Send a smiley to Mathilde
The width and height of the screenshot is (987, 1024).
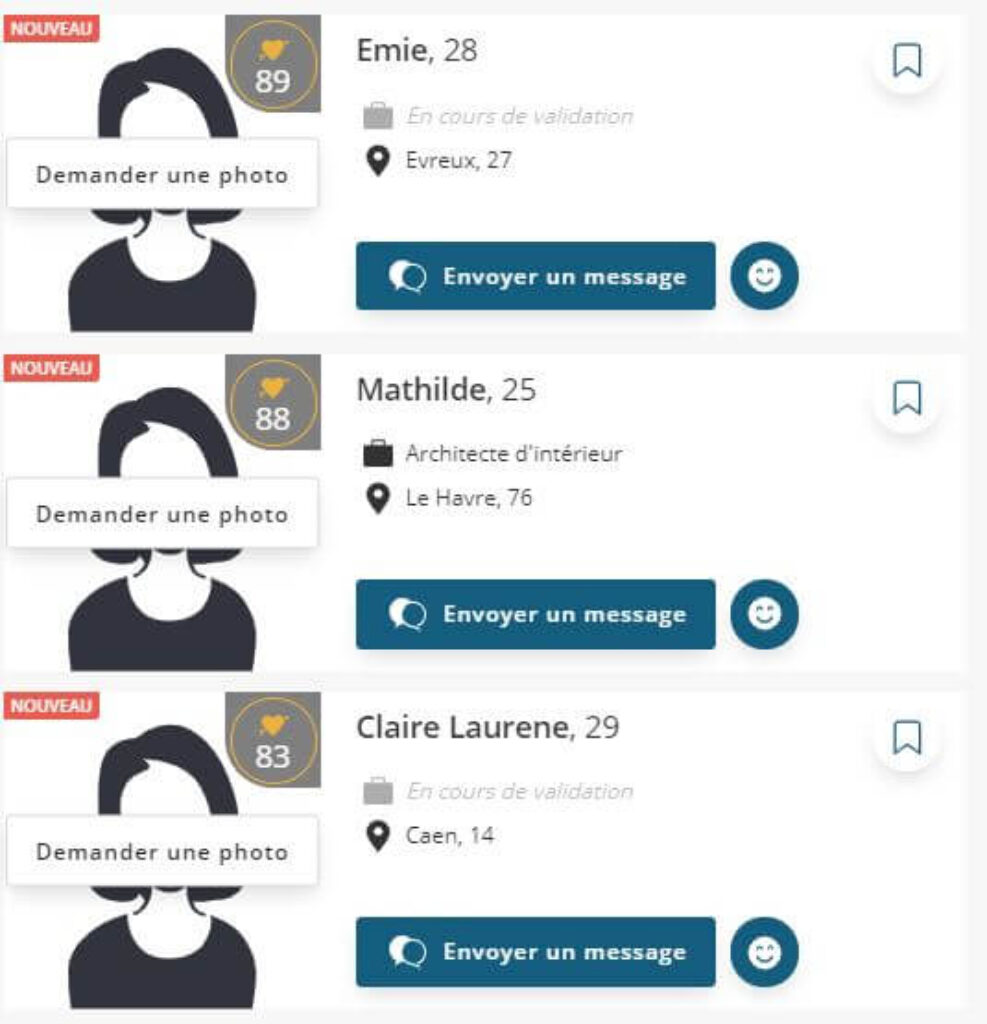pyautogui.click(x=764, y=614)
